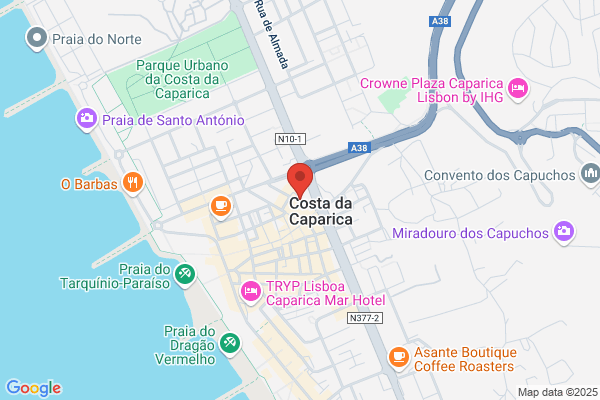Select Crowne Plaza Caparica Lisbon hotel marker

[518, 90]
